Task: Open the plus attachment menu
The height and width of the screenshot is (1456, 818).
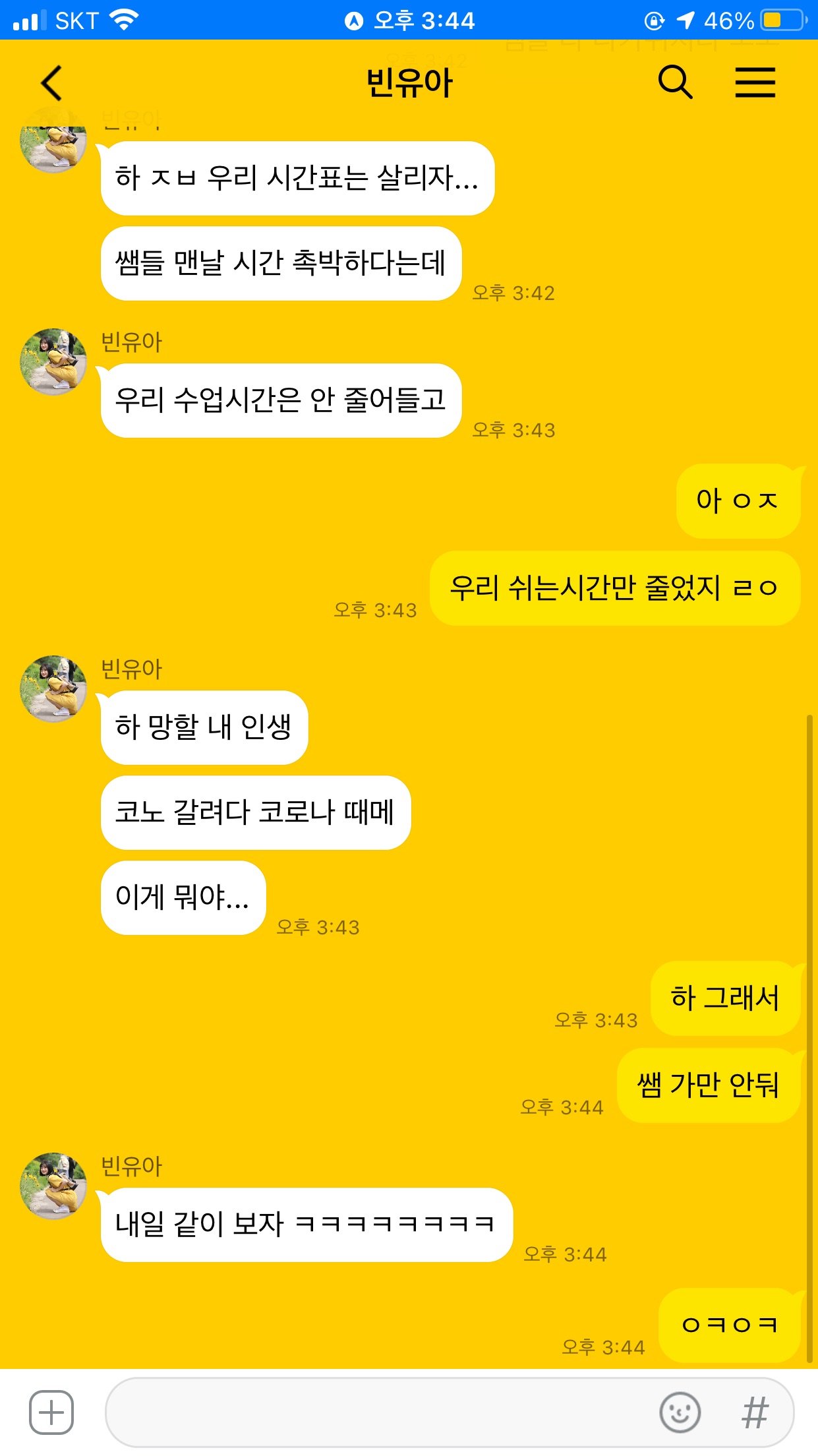Action: point(51,1412)
